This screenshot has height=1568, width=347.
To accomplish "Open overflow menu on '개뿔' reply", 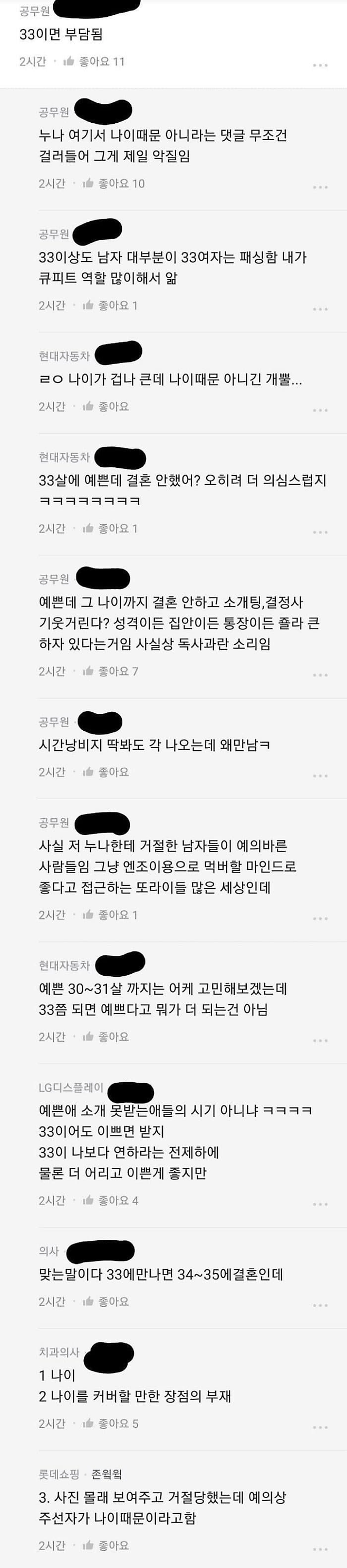I will tap(320, 410).
